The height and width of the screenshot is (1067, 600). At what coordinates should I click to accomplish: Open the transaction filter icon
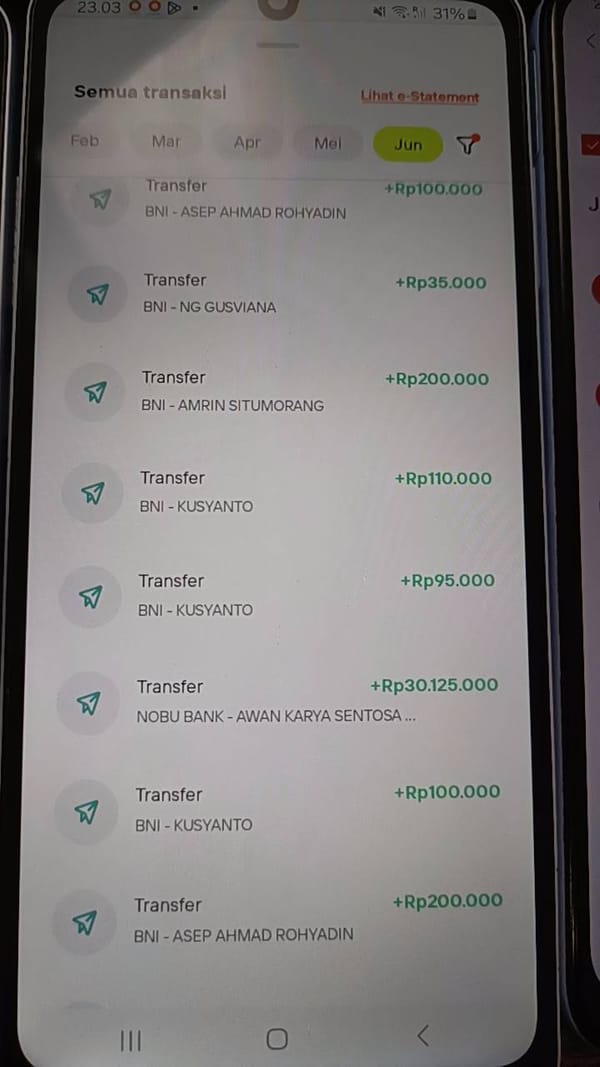coord(467,144)
